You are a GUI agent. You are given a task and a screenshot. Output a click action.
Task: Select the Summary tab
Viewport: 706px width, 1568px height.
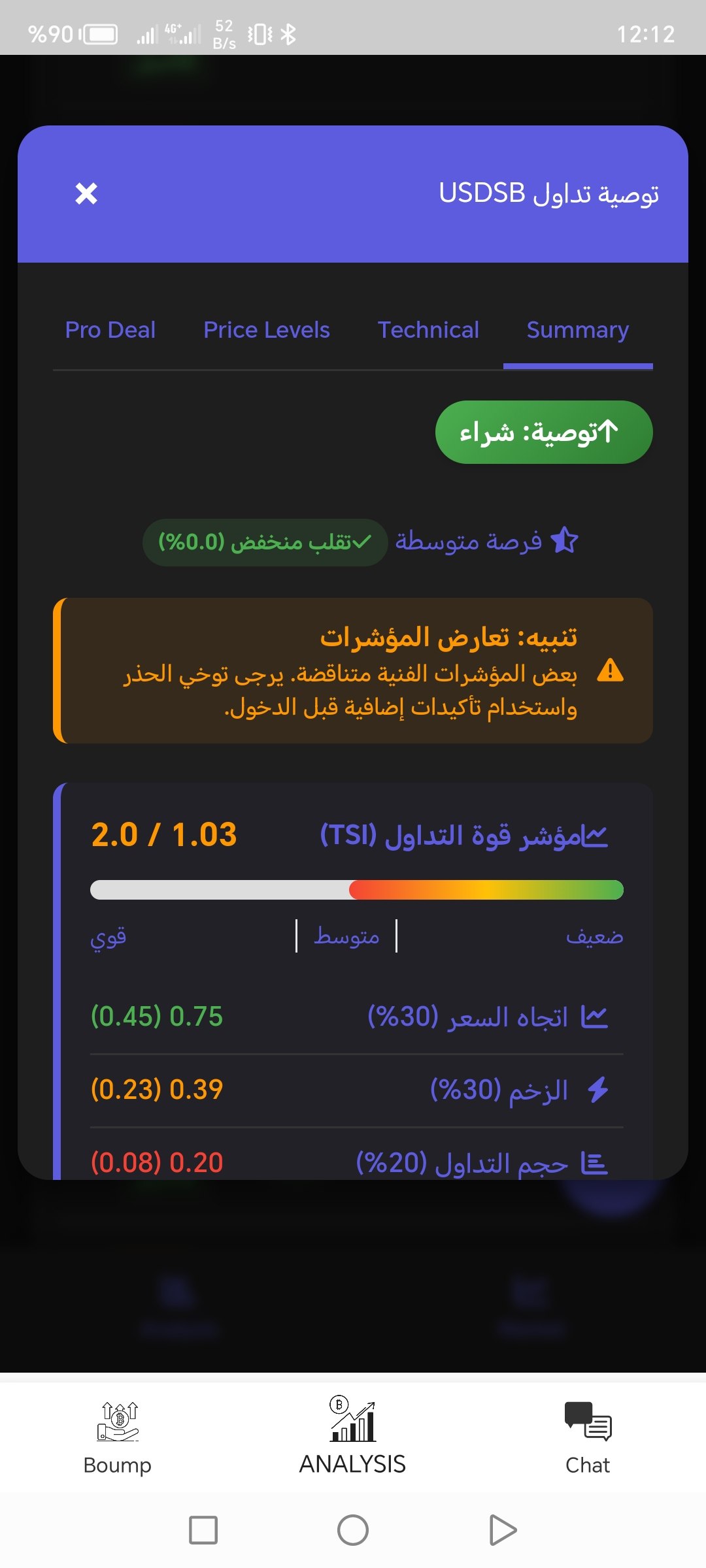pyautogui.click(x=577, y=330)
